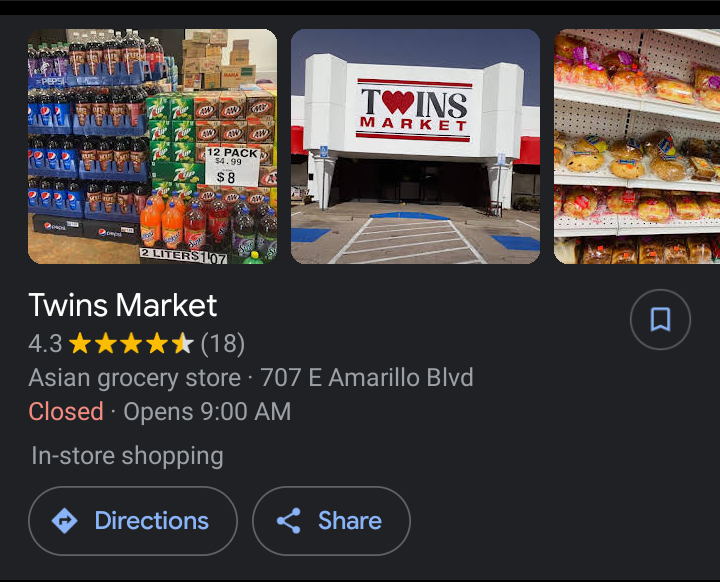Share the Twins Market listing
The image size is (720, 582).
pyautogui.click(x=331, y=521)
